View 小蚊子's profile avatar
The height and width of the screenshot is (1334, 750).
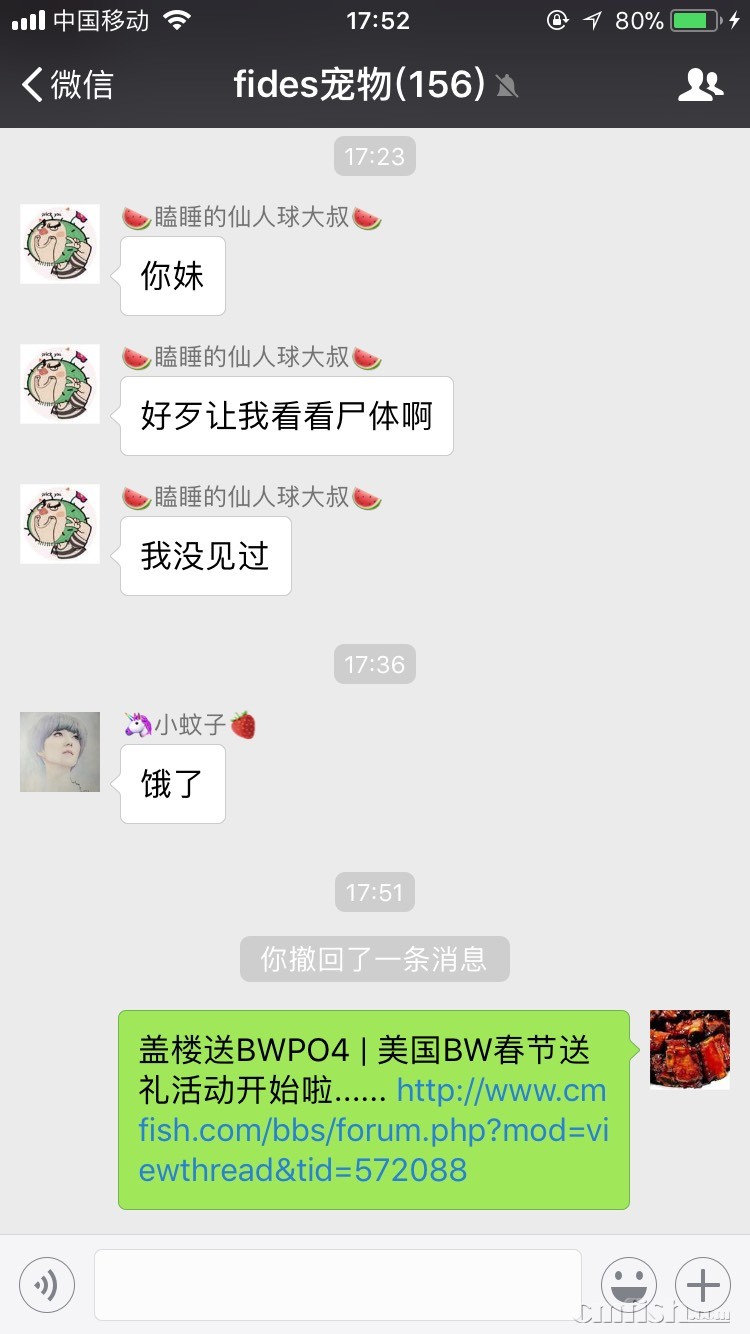point(60,752)
